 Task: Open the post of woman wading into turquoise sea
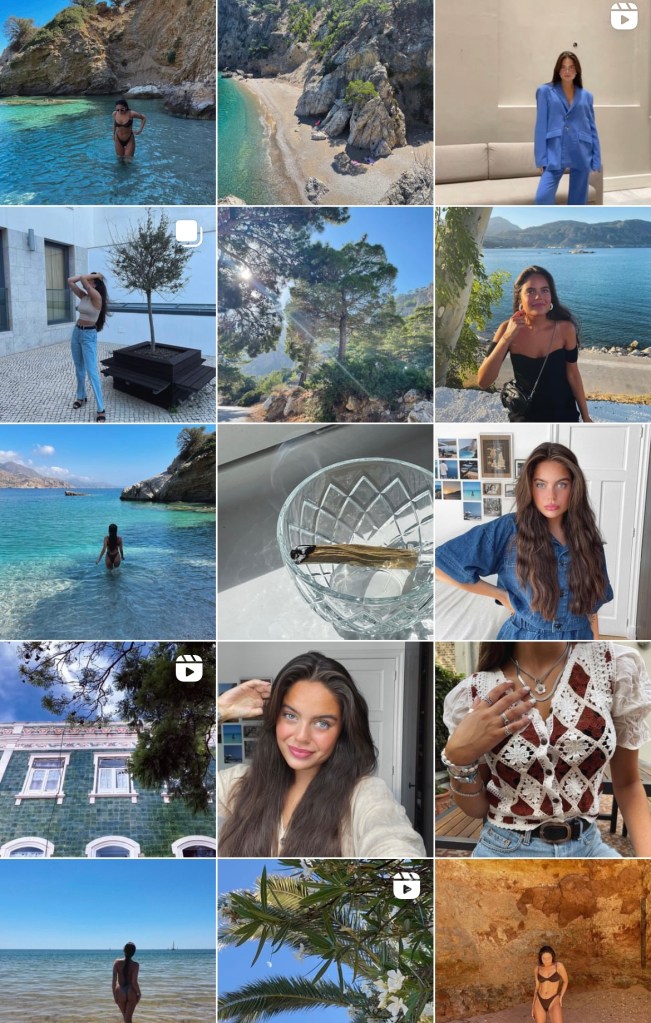pyautogui.click(x=107, y=531)
